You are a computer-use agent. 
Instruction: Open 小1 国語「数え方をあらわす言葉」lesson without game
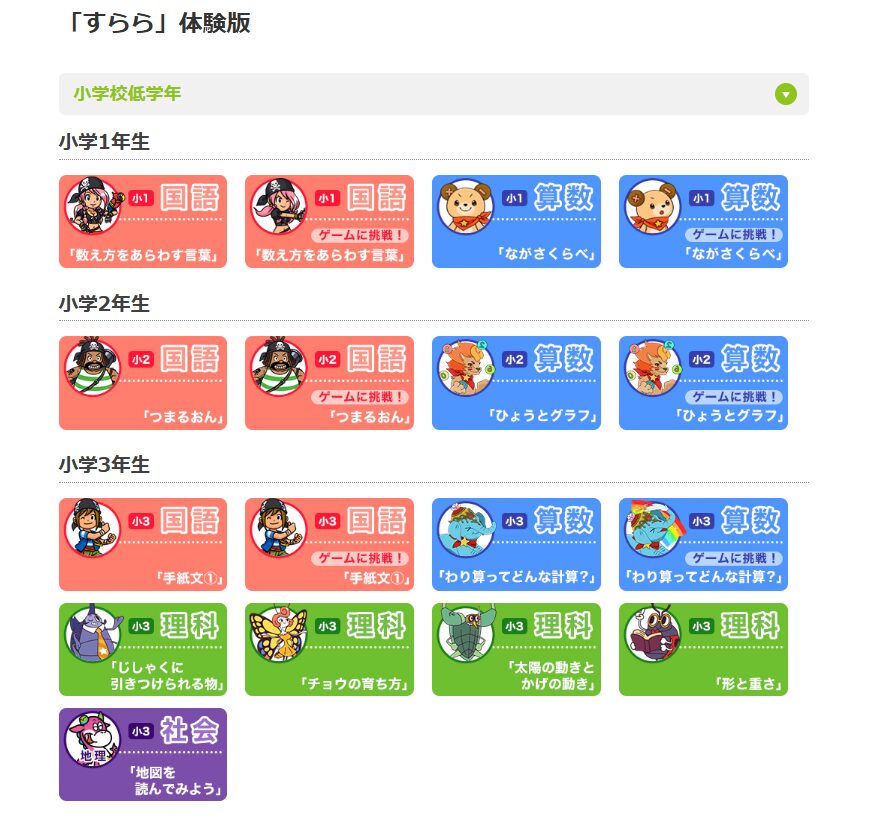click(143, 222)
